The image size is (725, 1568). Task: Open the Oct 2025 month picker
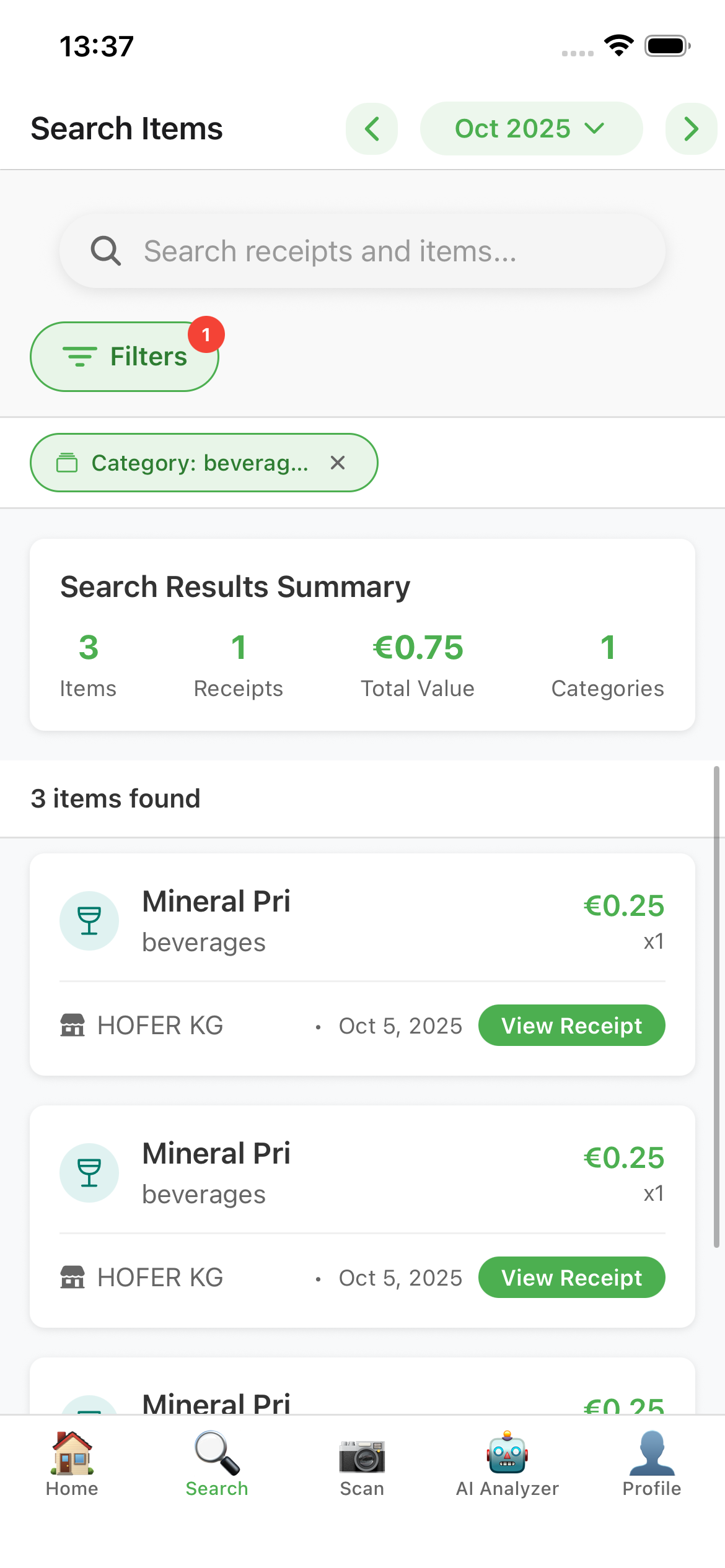(531, 128)
